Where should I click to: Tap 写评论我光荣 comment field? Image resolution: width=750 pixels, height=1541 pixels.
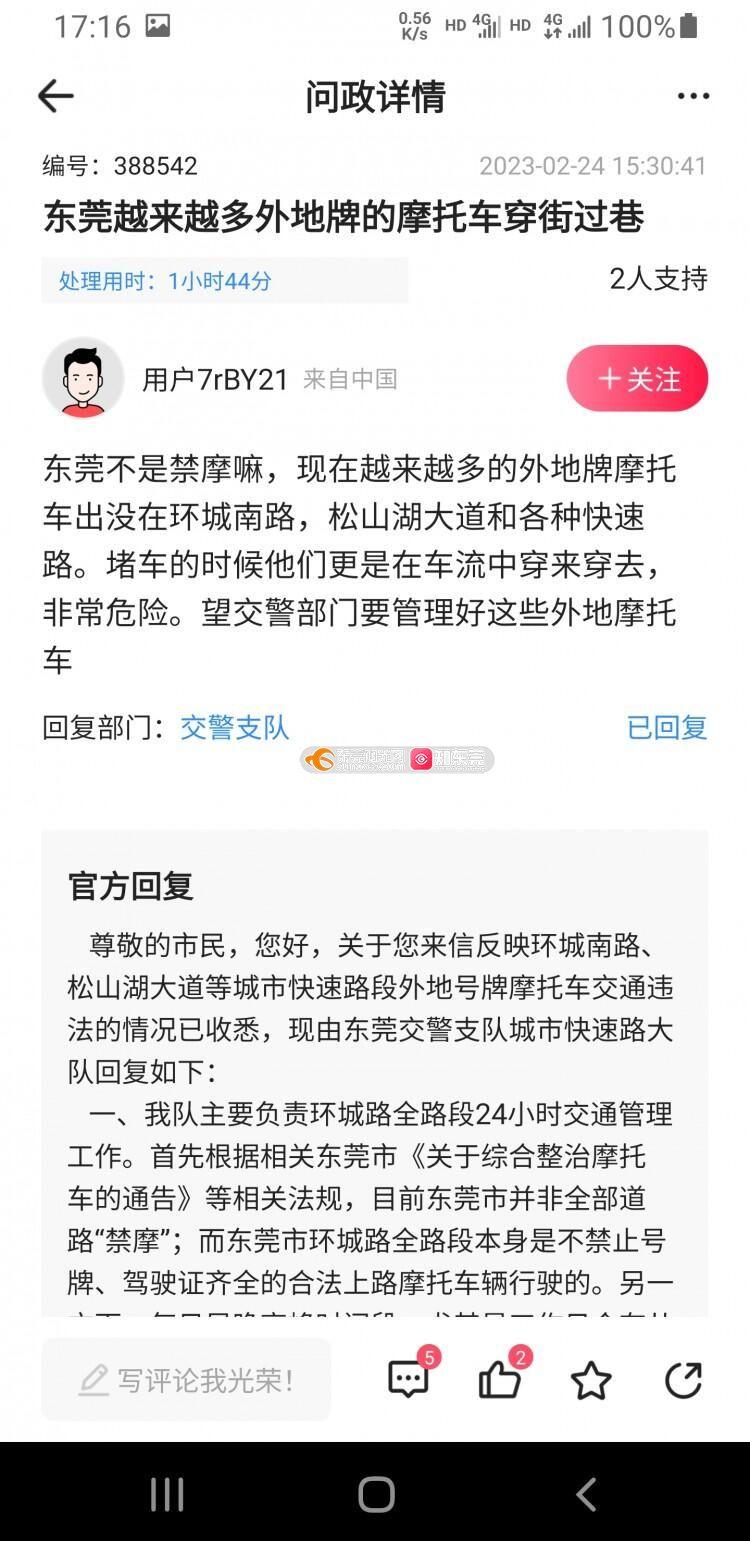(x=187, y=1380)
